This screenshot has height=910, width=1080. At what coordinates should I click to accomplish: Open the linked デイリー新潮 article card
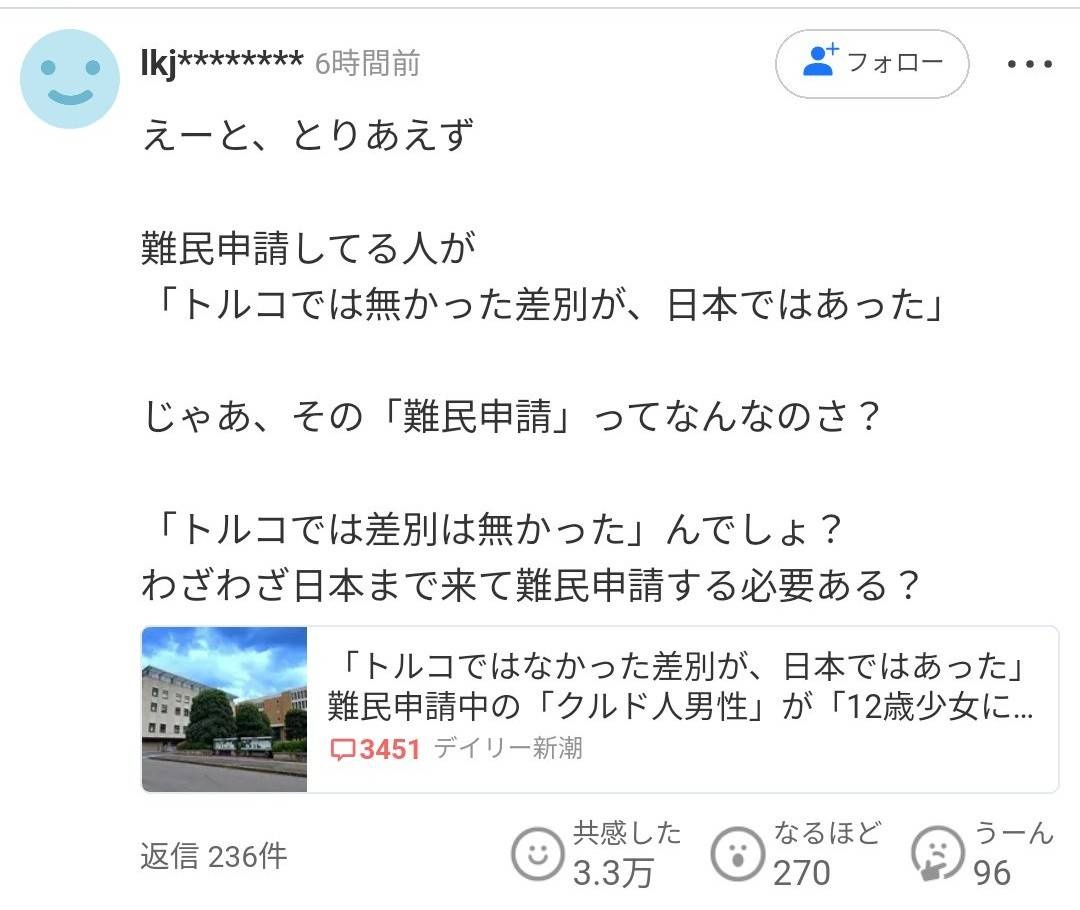(x=600, y=709)
